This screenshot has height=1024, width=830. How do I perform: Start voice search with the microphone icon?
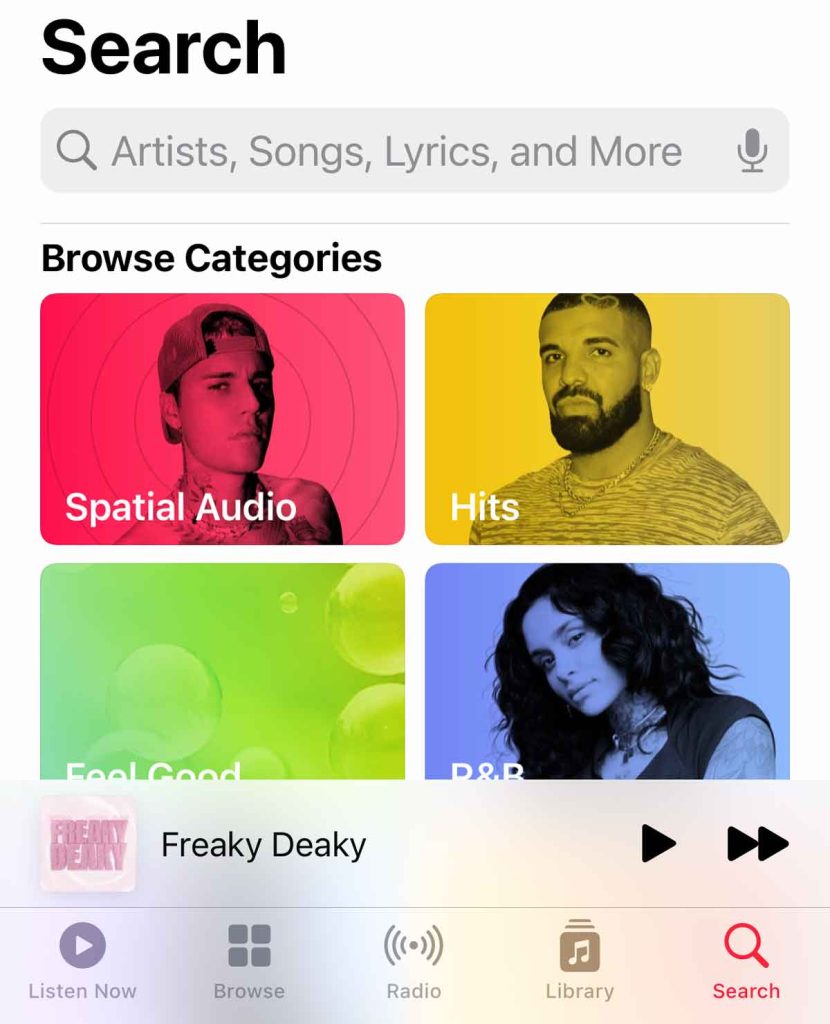click(x=752, y=151)
